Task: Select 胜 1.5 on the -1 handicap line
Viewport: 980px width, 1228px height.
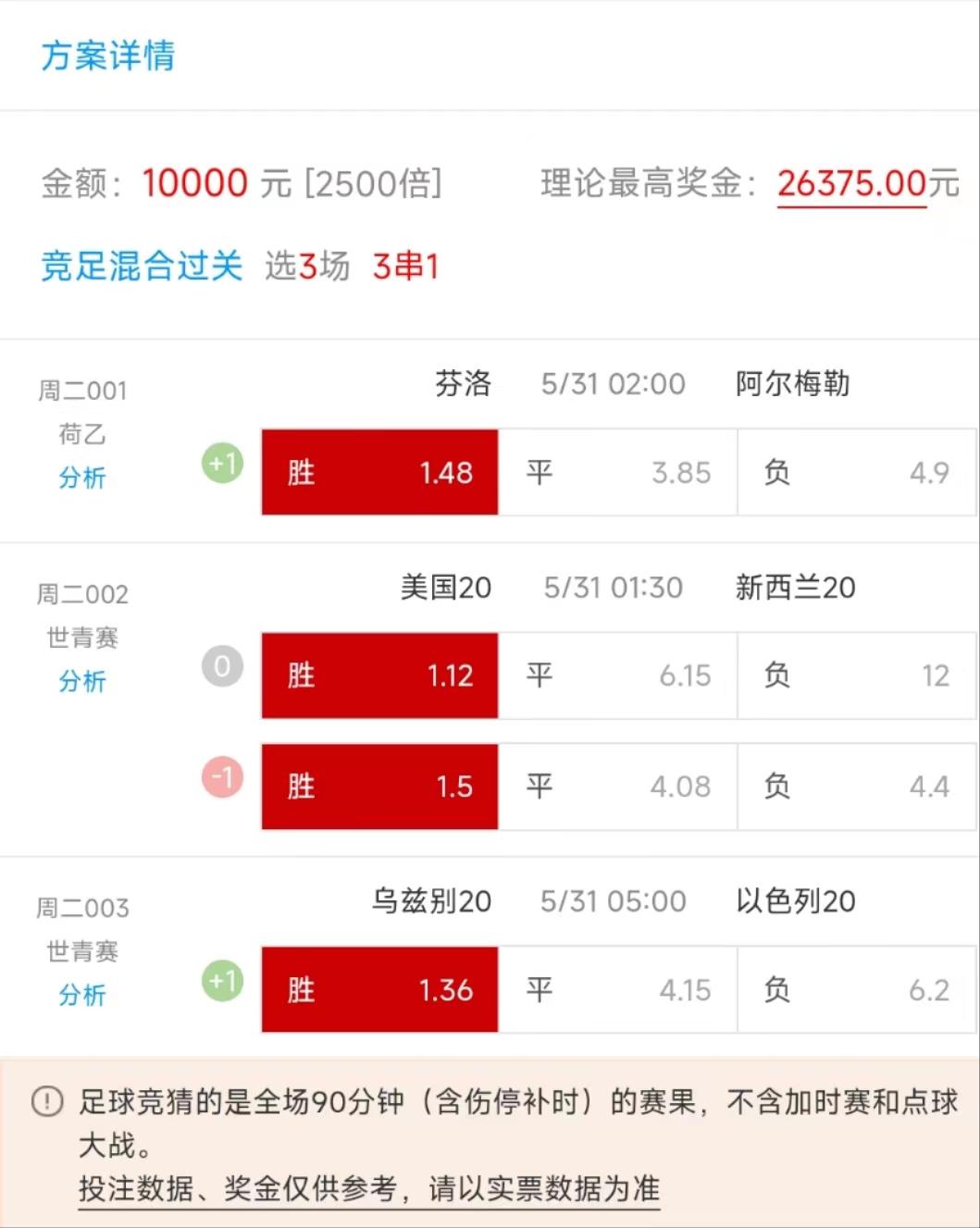Action: coord(378,786)
